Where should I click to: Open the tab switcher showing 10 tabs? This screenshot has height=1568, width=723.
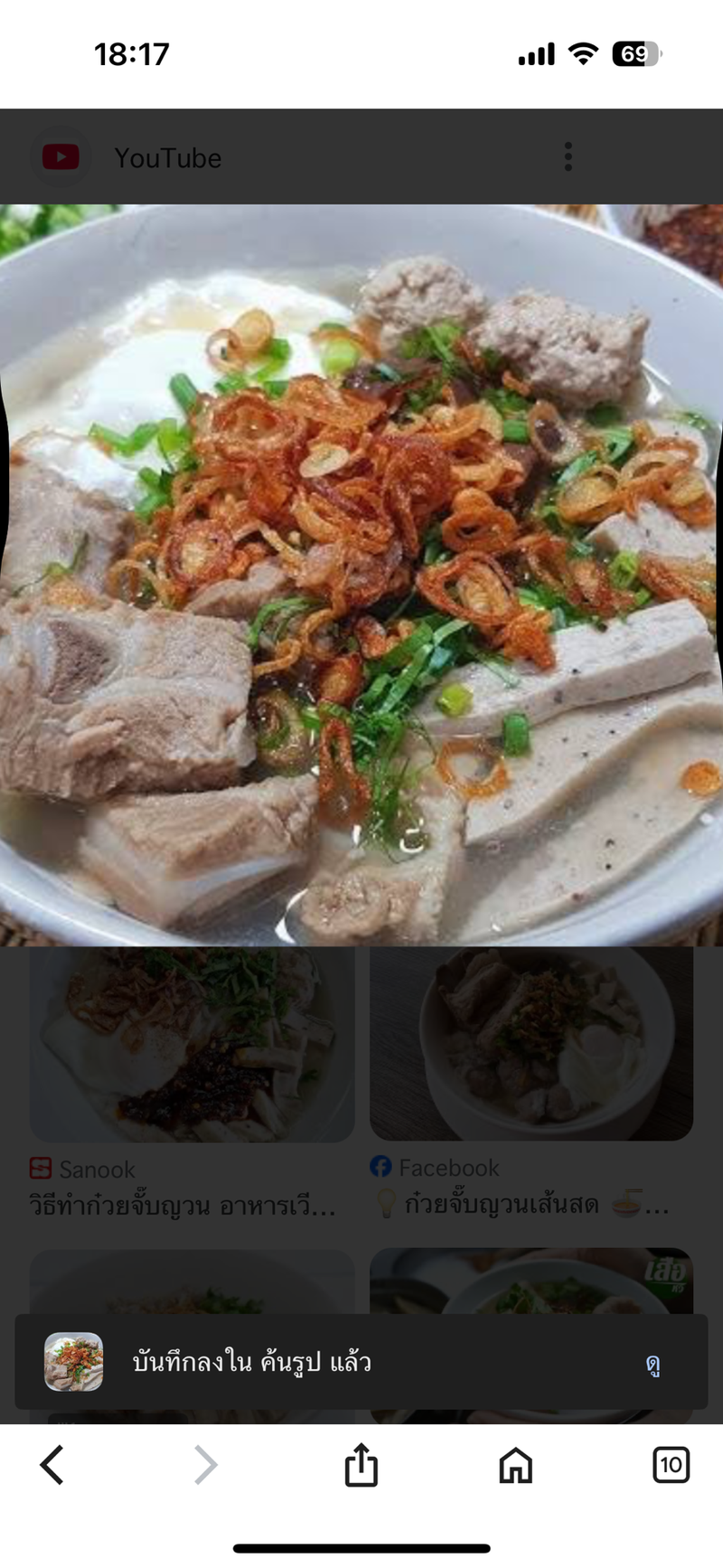point(671,1465)
